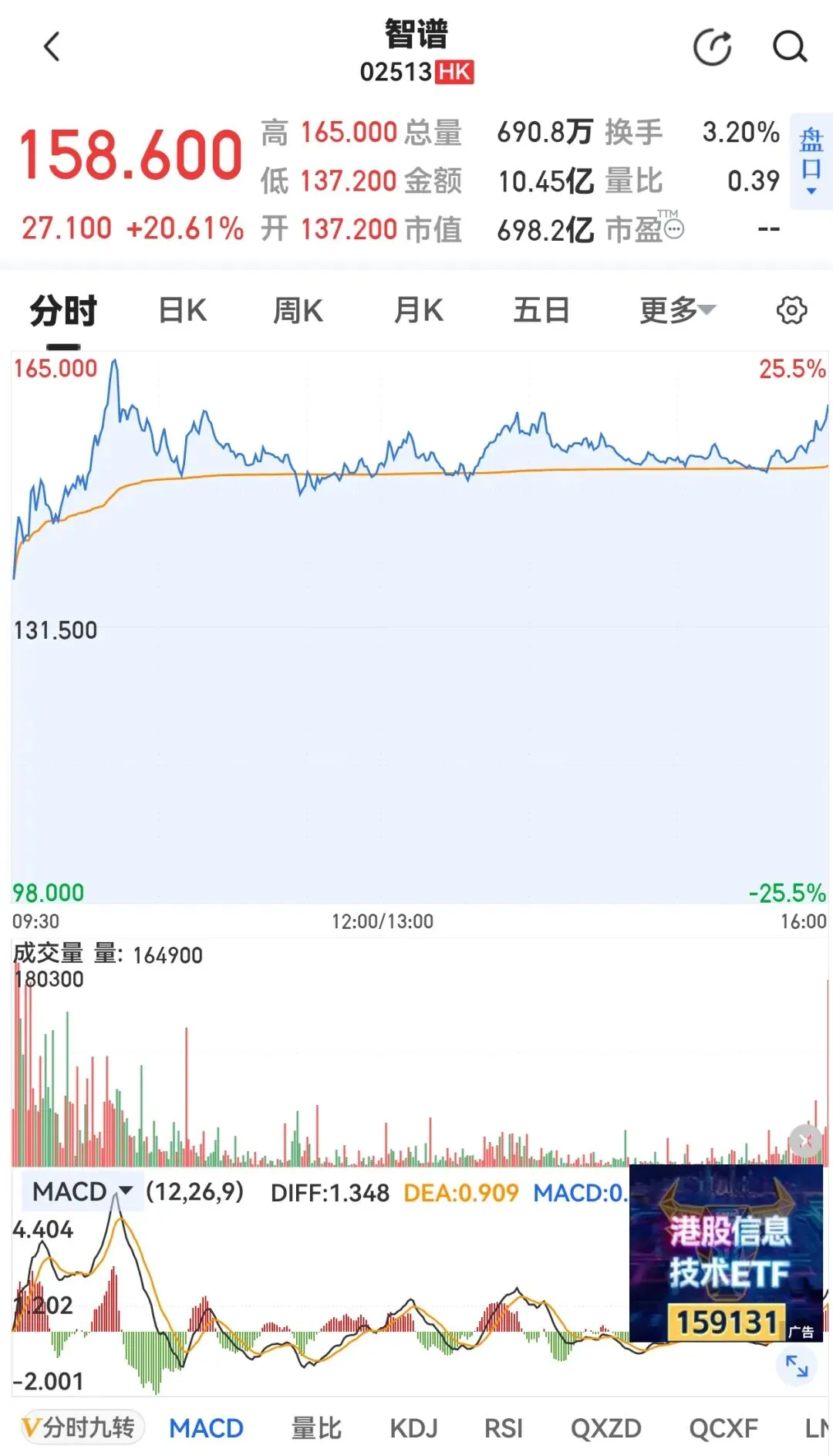Screen dimensions: 833x1456
Task: Close the 港股信息技术ETF ad
Action: [806, 1140]
